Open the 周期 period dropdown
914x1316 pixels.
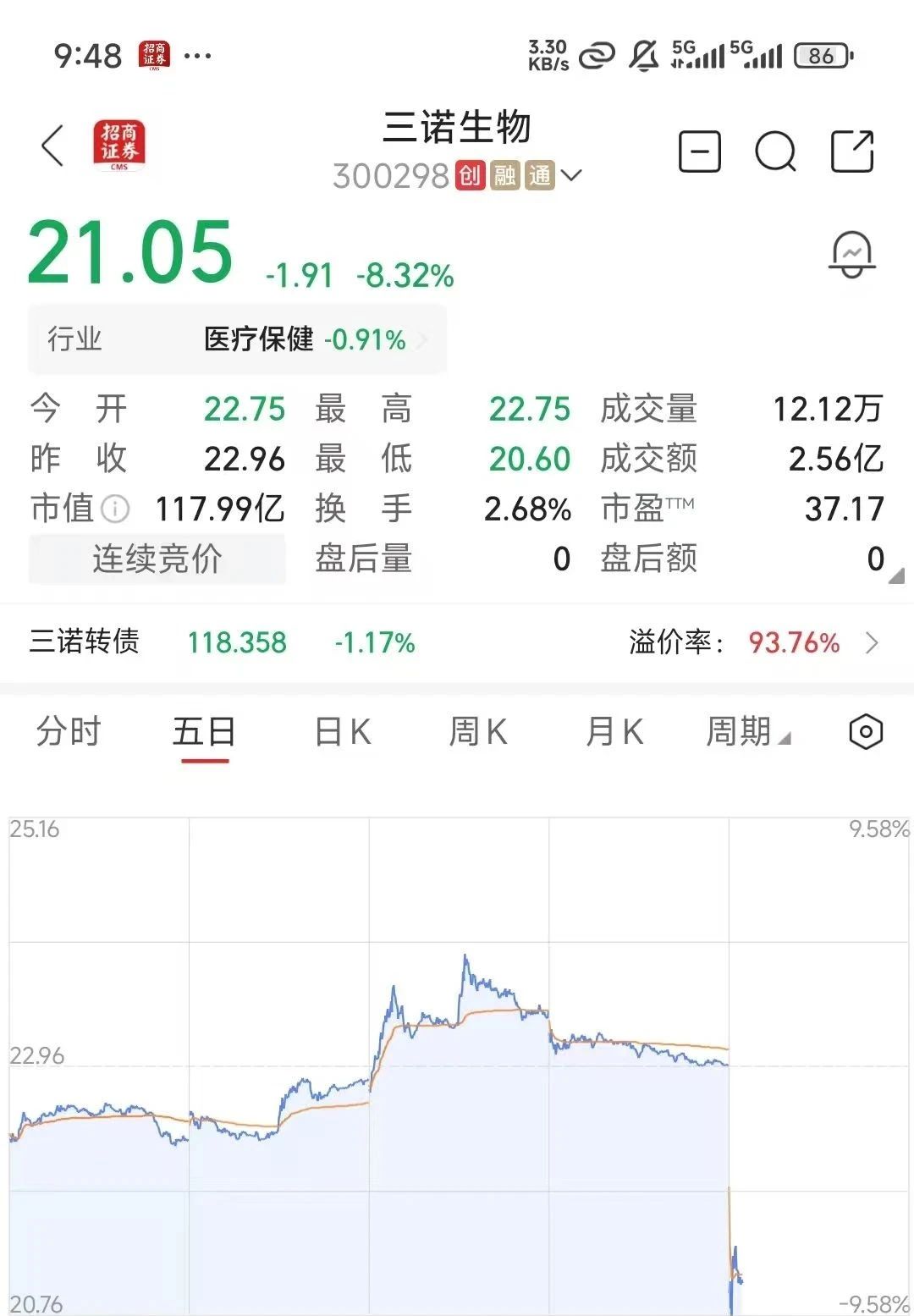(x=747, y=731)
